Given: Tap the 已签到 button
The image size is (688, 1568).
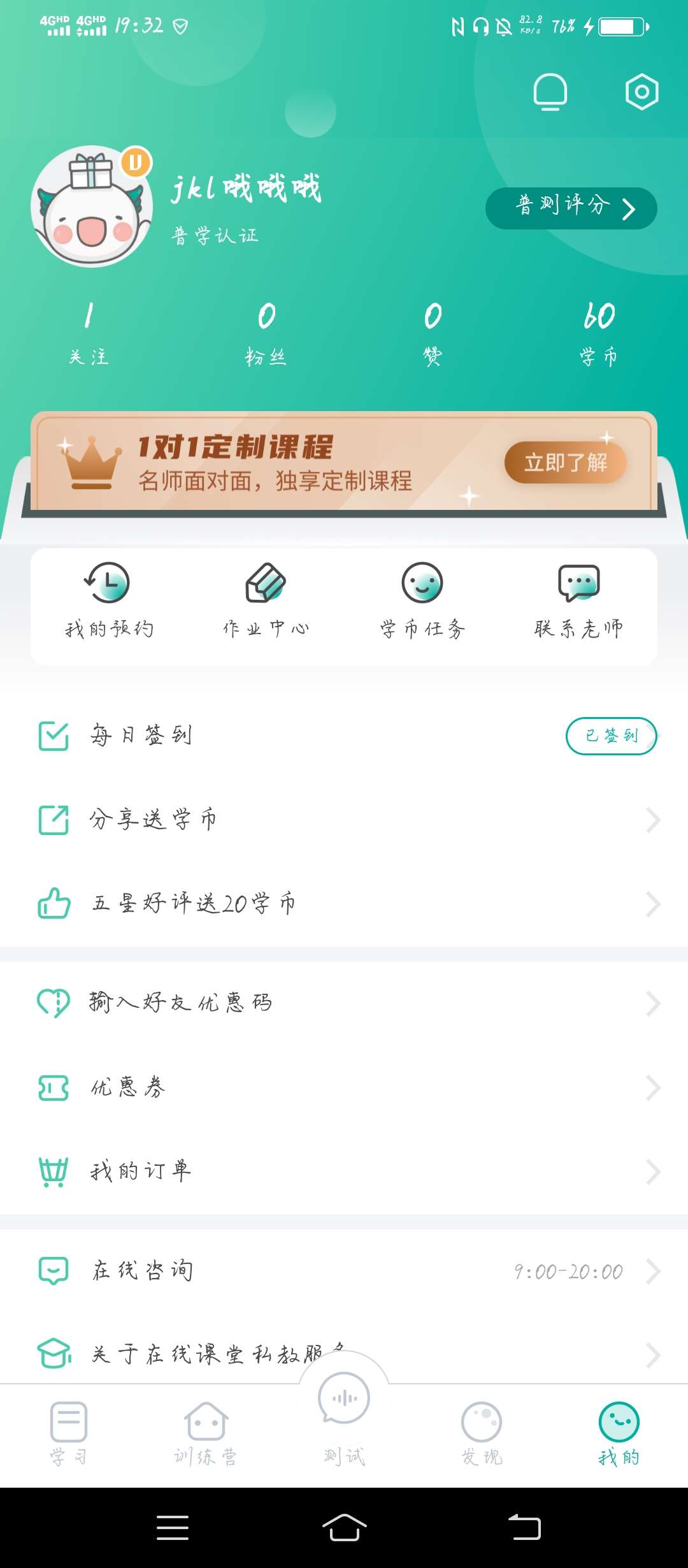Looking at the screenshot, I should coord(610,734).
